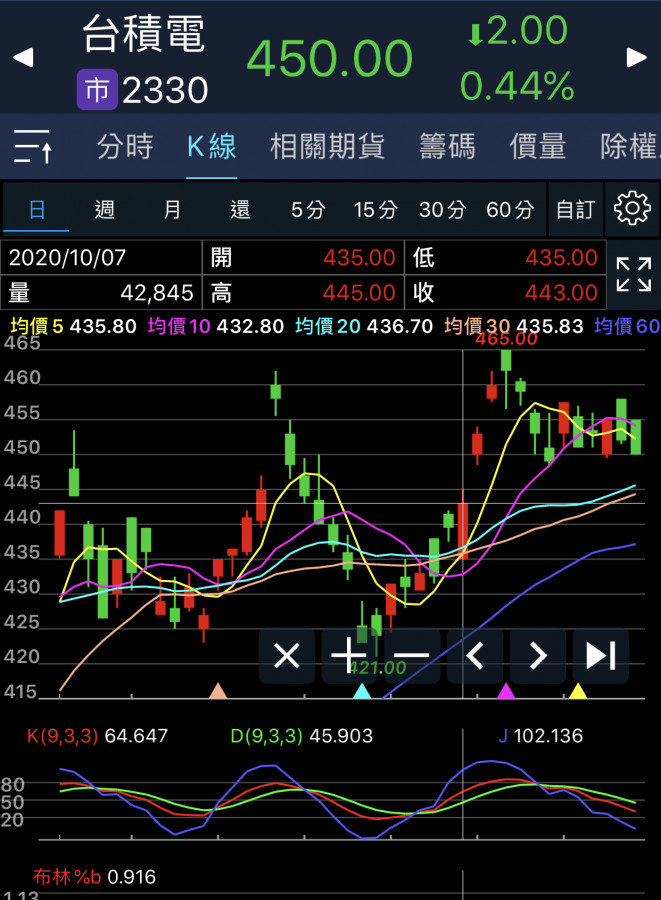The width and height of the screenshot is (661, 900).
Task: Go to the previous stock
Action: (x=23, y=58)
